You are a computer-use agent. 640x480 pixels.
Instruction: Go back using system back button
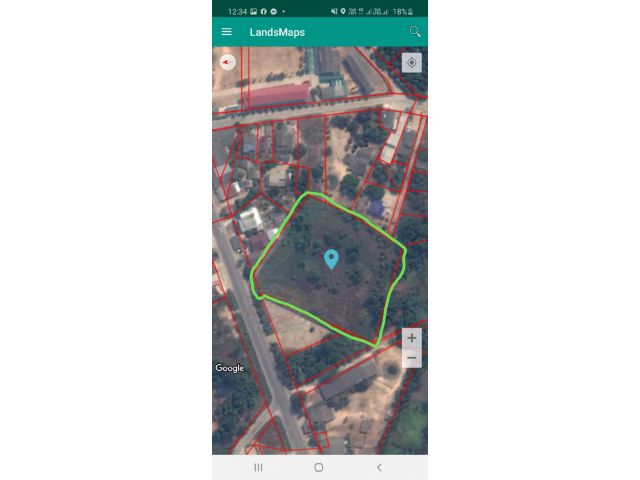379,467
